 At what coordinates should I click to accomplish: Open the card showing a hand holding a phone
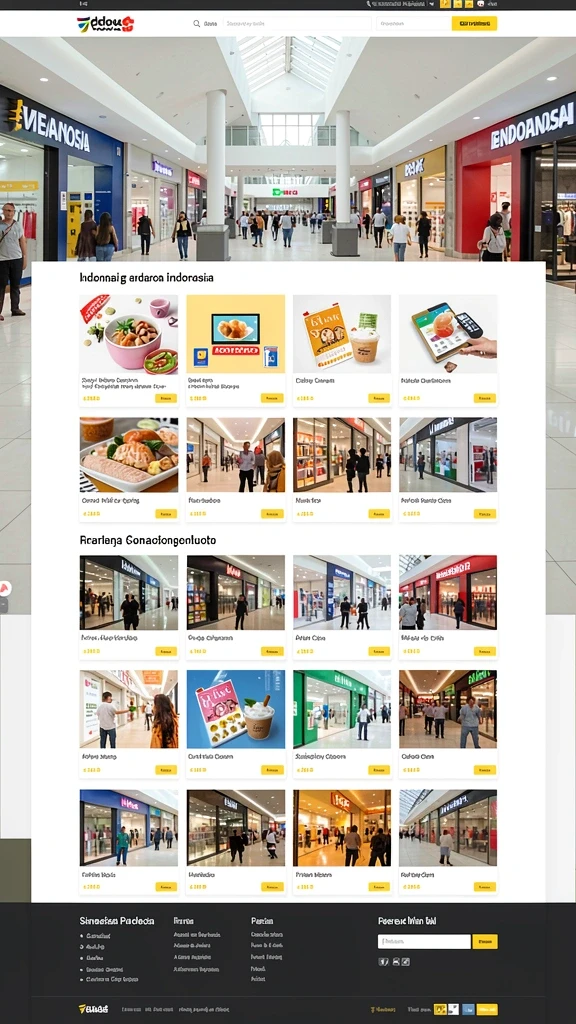coord(448,350)
